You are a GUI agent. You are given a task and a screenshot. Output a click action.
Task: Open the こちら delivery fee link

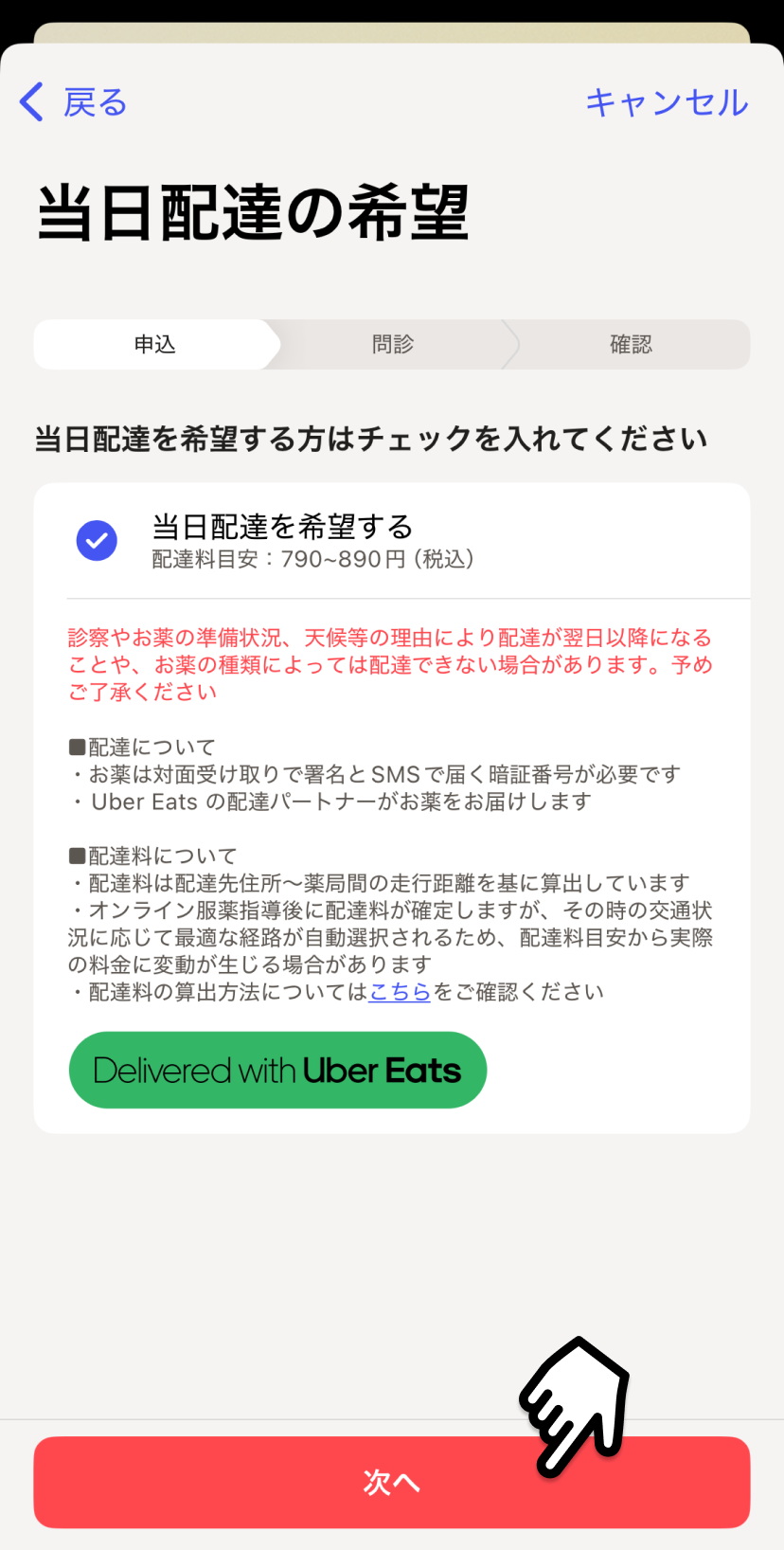[399, 992]
